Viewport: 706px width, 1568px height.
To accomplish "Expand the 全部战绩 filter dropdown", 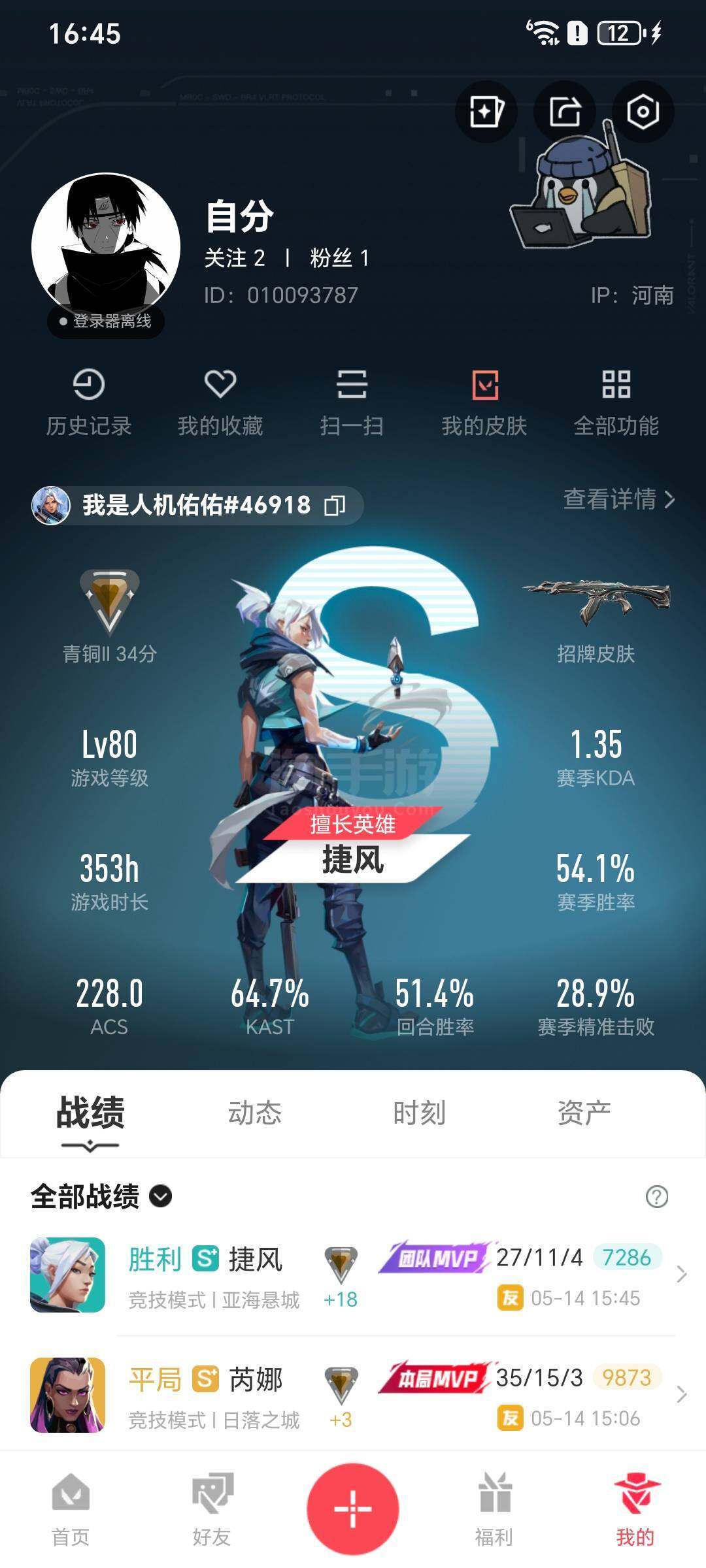I will (161, 1196).
